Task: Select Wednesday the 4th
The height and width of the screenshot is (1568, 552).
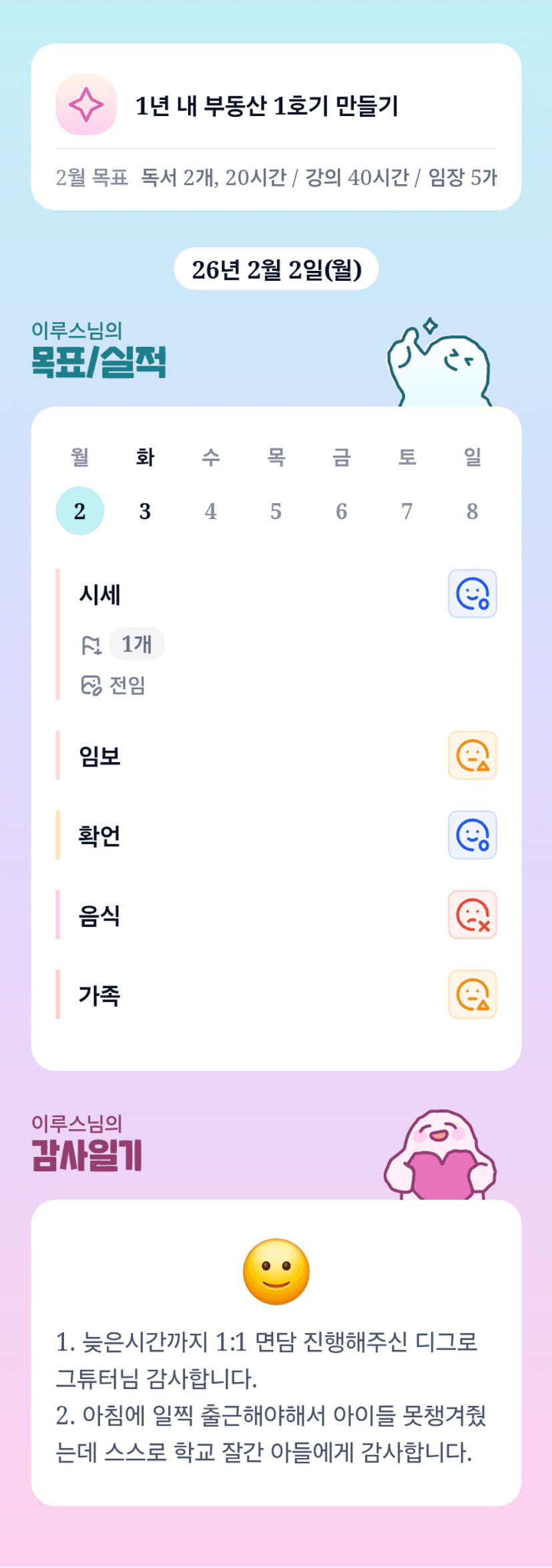Action: point(210,511)
